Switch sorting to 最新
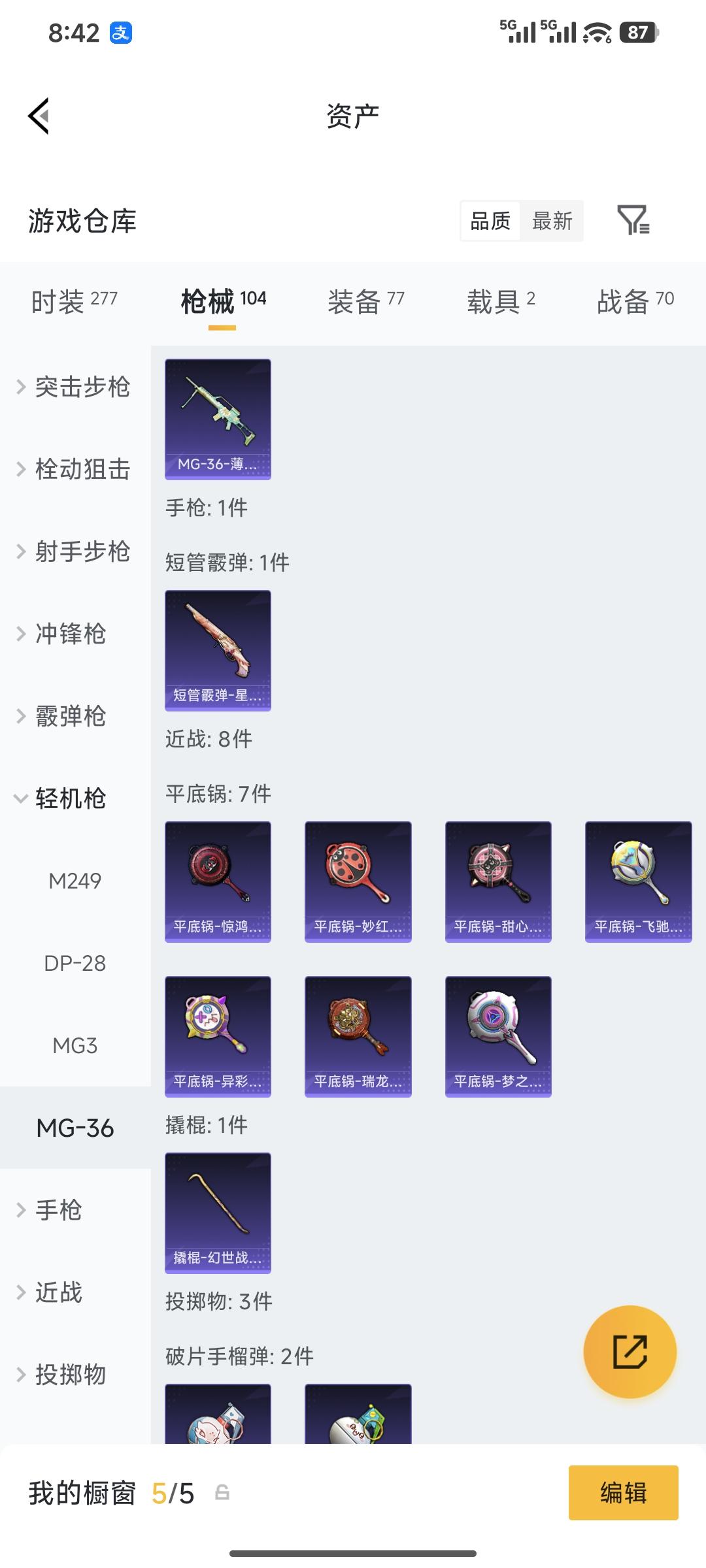The width and height of the screenshot is (706, 1568). point(552,221)
